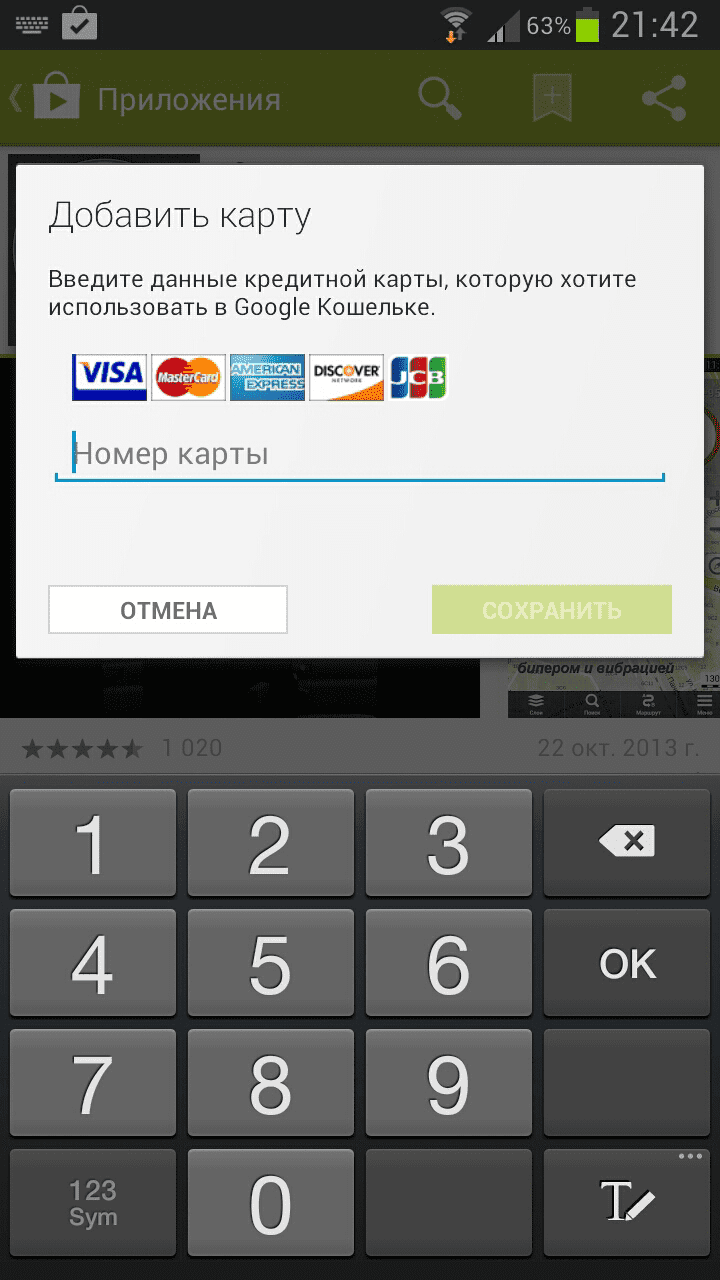Switch keyboard using the 123 Sym key
This screenshot has height=1280, width=720.
(93, 1203)
